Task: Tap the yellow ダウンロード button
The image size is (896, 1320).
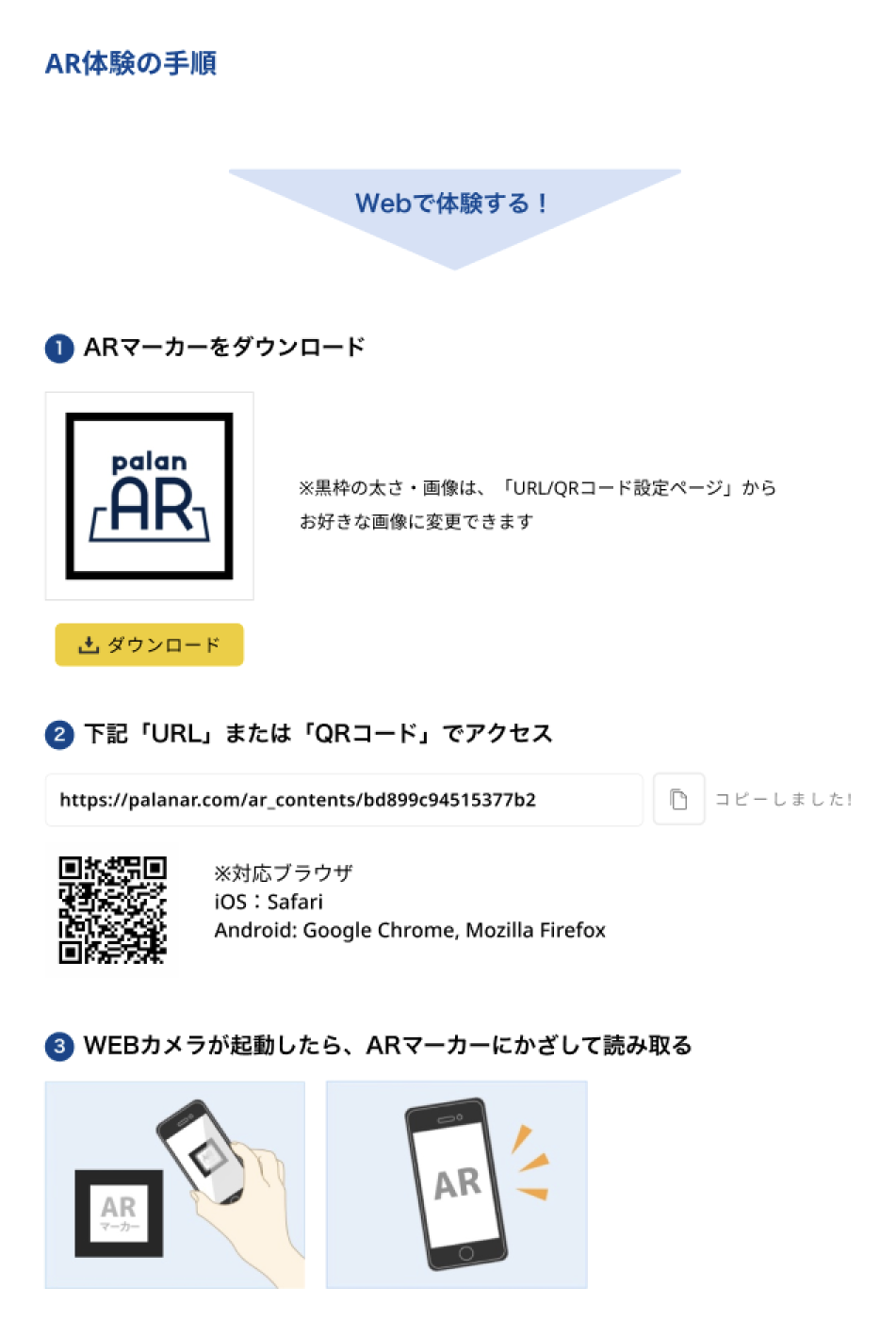Action: [149, 644]
